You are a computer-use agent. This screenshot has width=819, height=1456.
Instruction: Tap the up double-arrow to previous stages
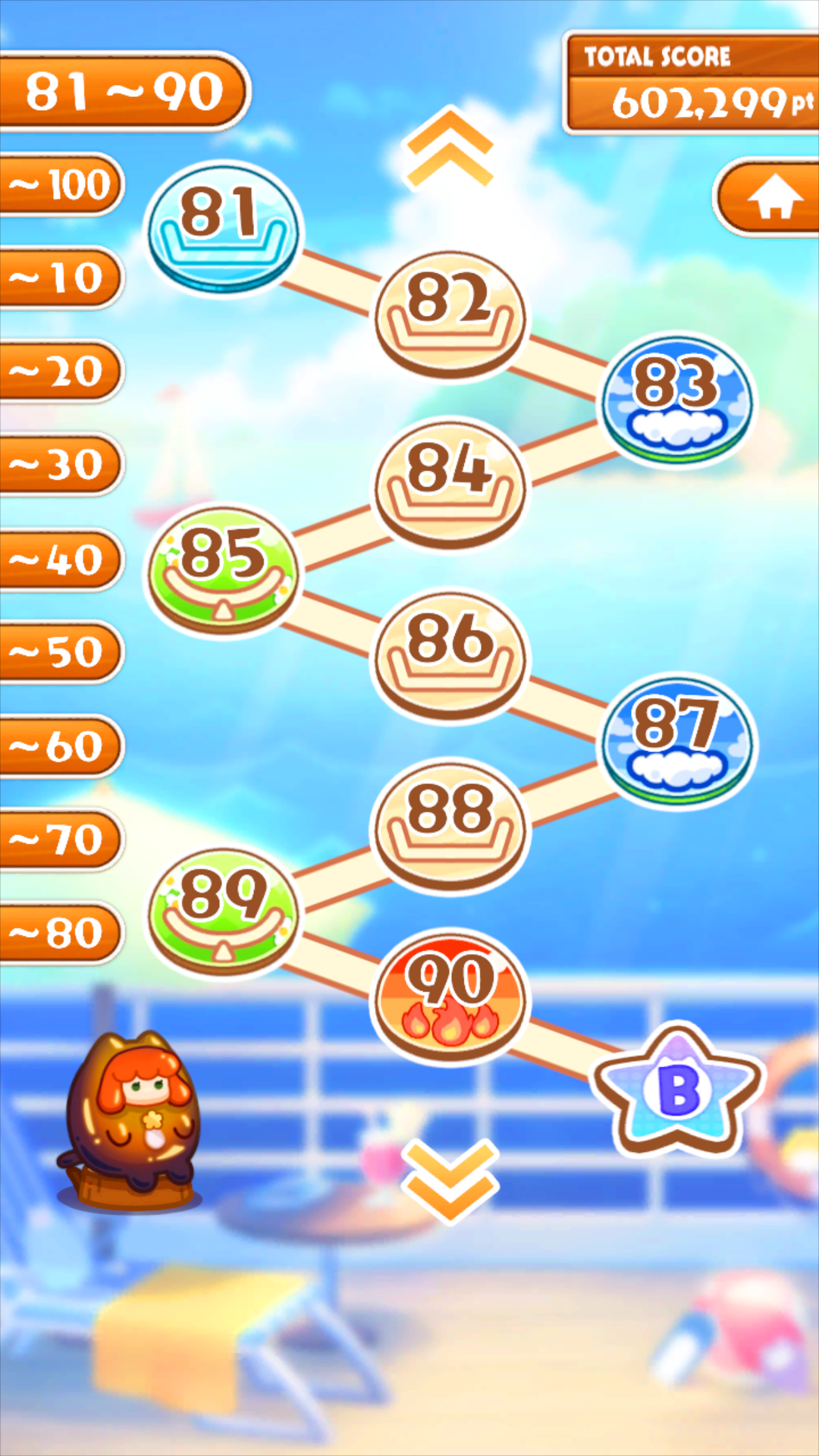(x=450, y=148)
